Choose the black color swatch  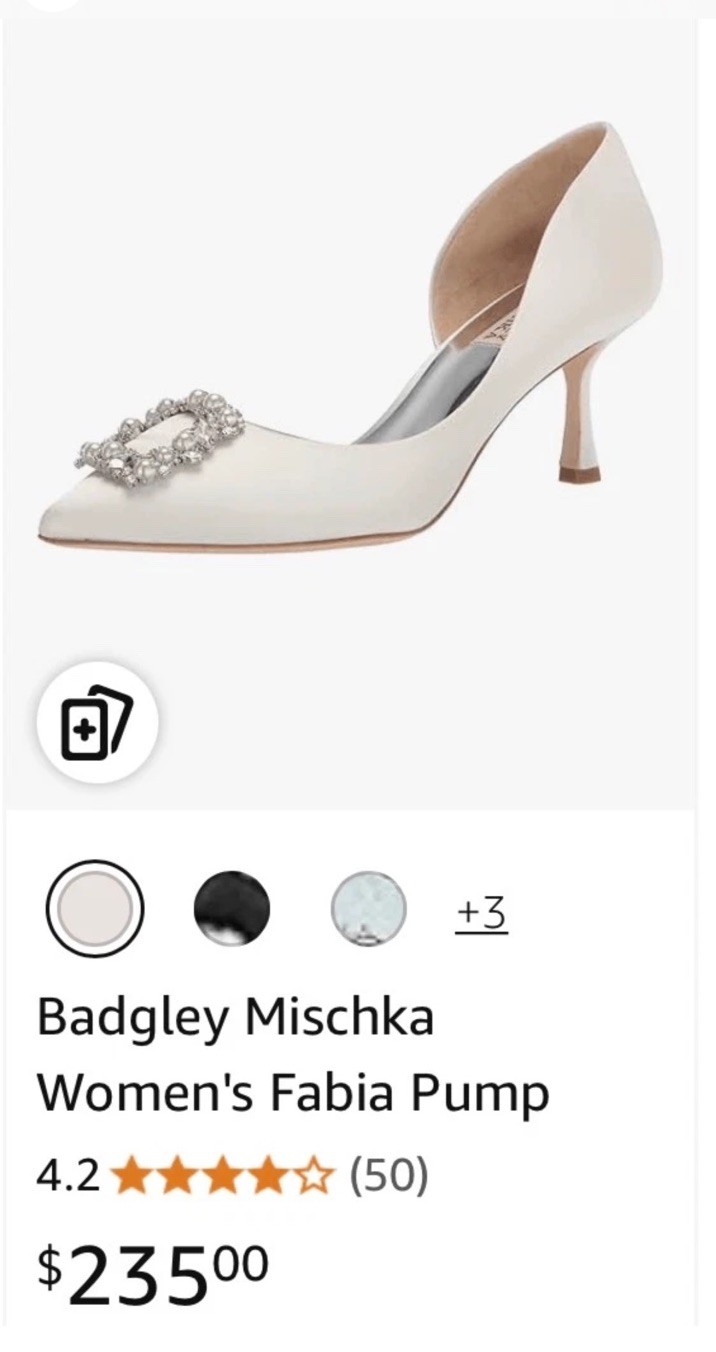pos(232,908)
